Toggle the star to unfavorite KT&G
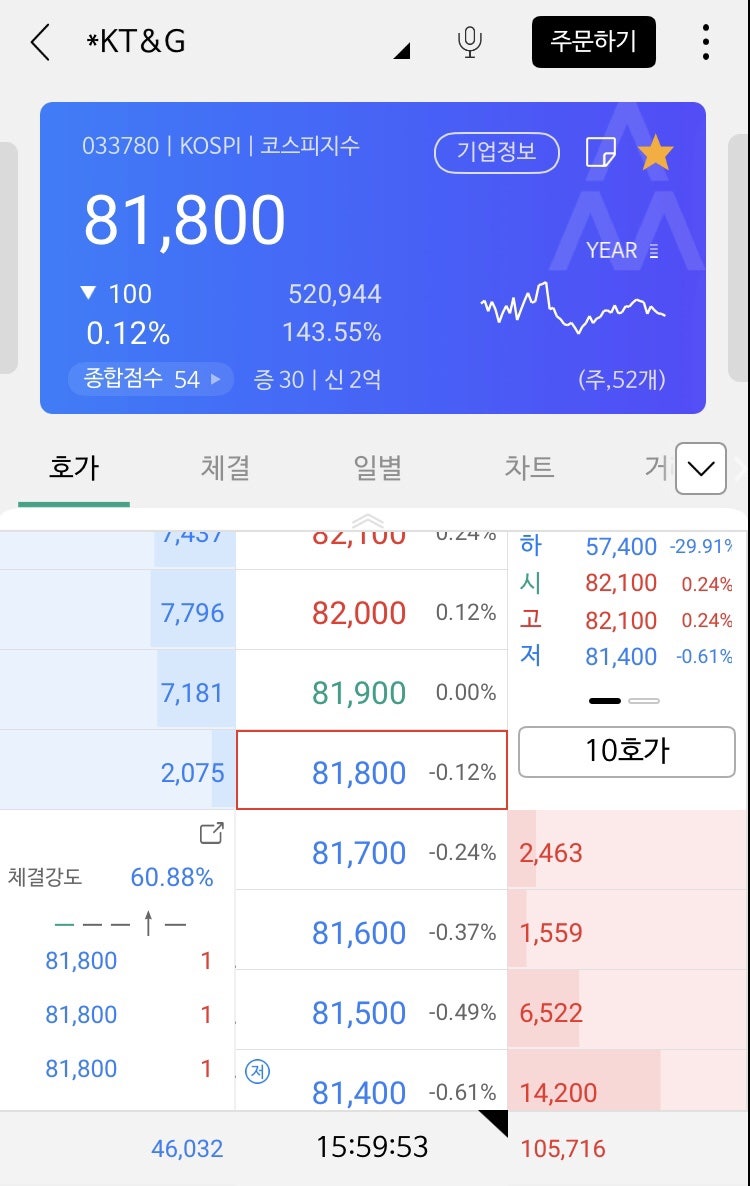750x1186 pixels. [x=656, y=152]
